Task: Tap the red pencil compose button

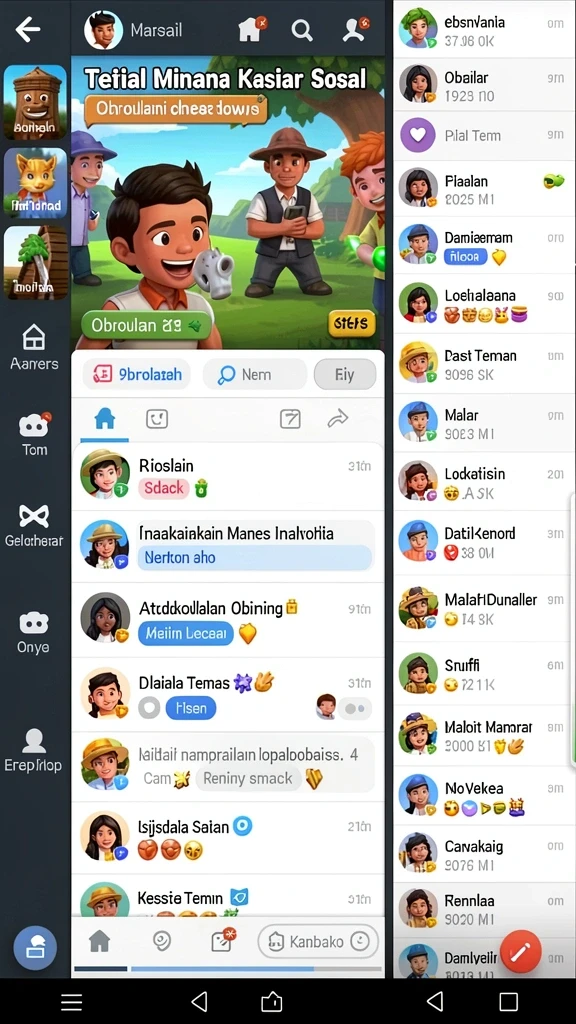Action: (520, 953)
